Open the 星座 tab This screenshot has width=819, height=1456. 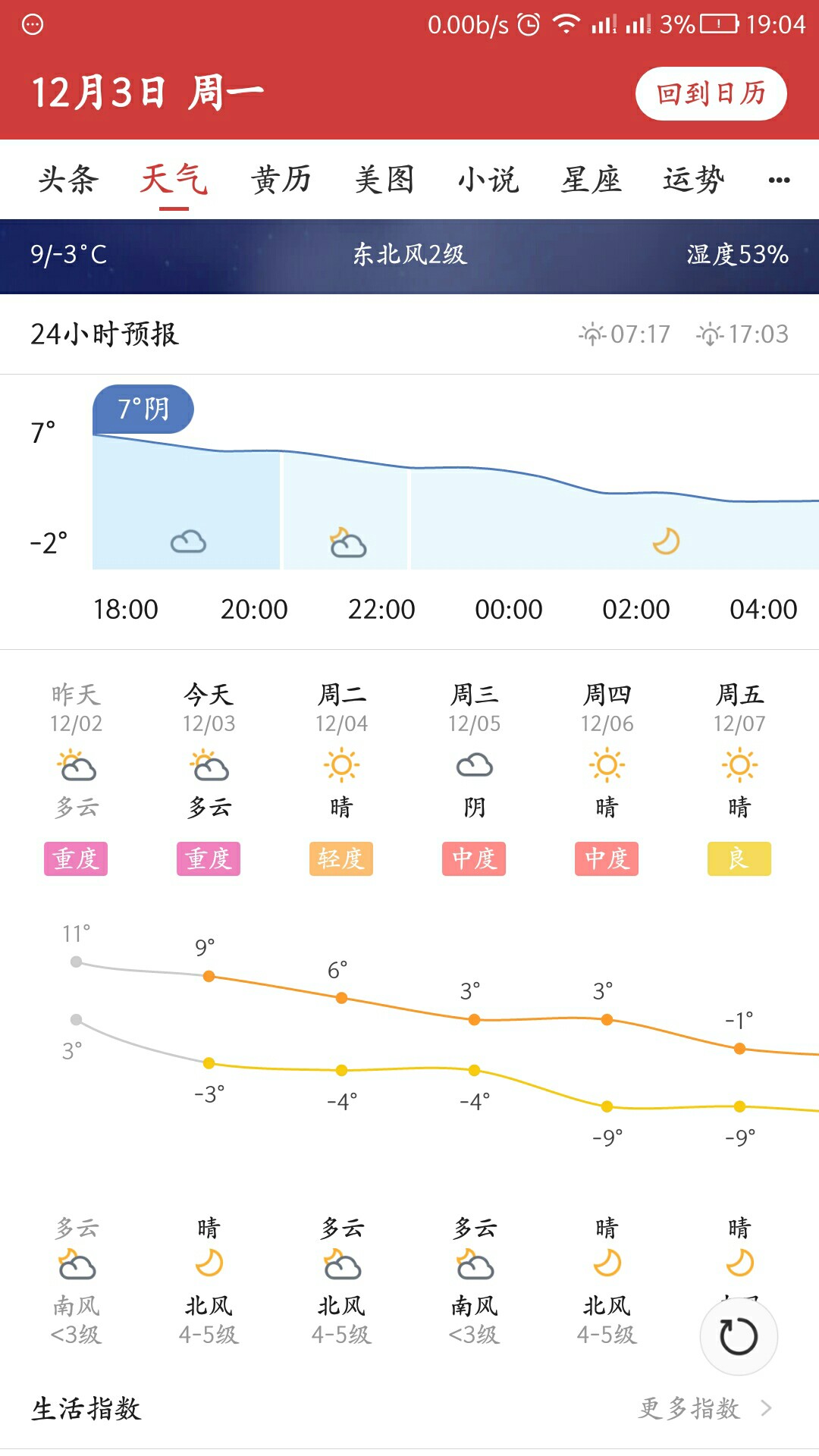pyautogui.click(x=591, y=180)
